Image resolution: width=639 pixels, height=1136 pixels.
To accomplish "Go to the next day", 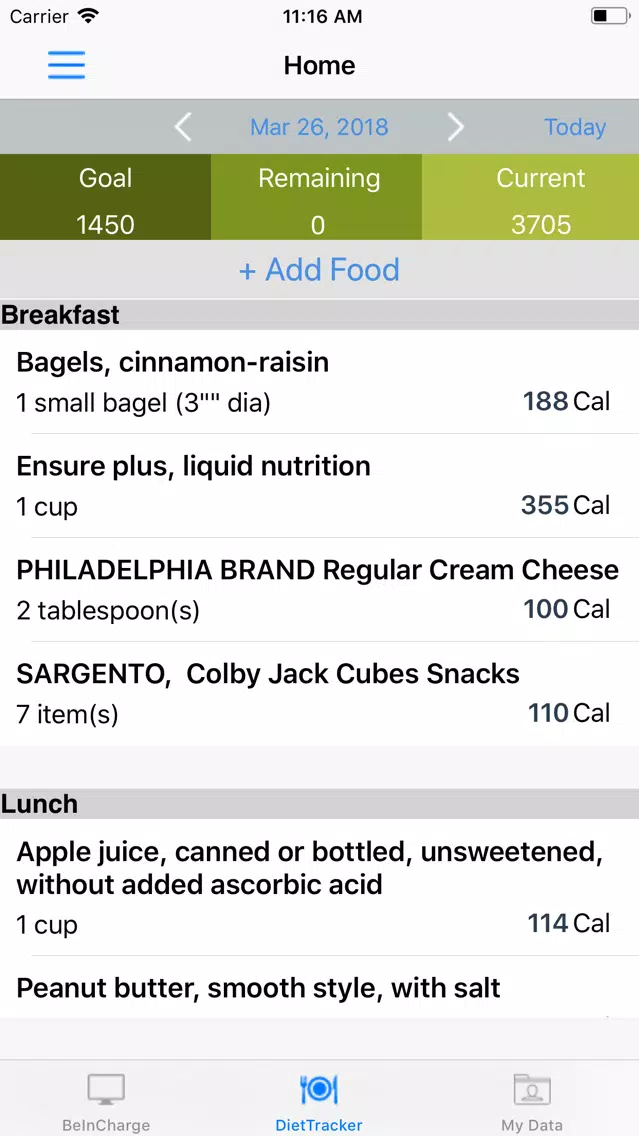I will click(455, 128).
